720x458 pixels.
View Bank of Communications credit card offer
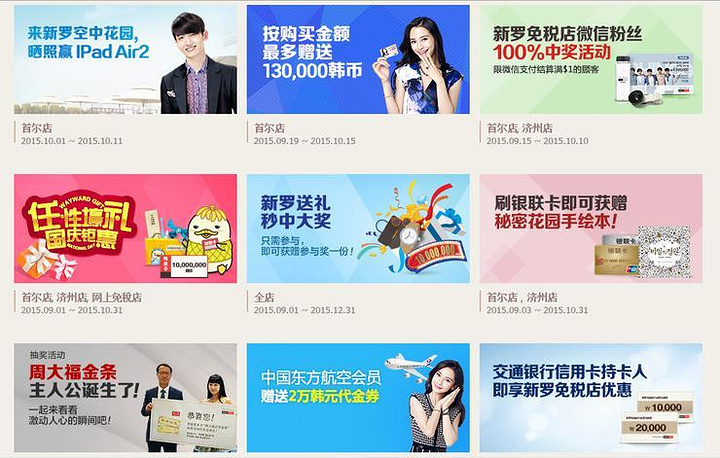[590, 398]
